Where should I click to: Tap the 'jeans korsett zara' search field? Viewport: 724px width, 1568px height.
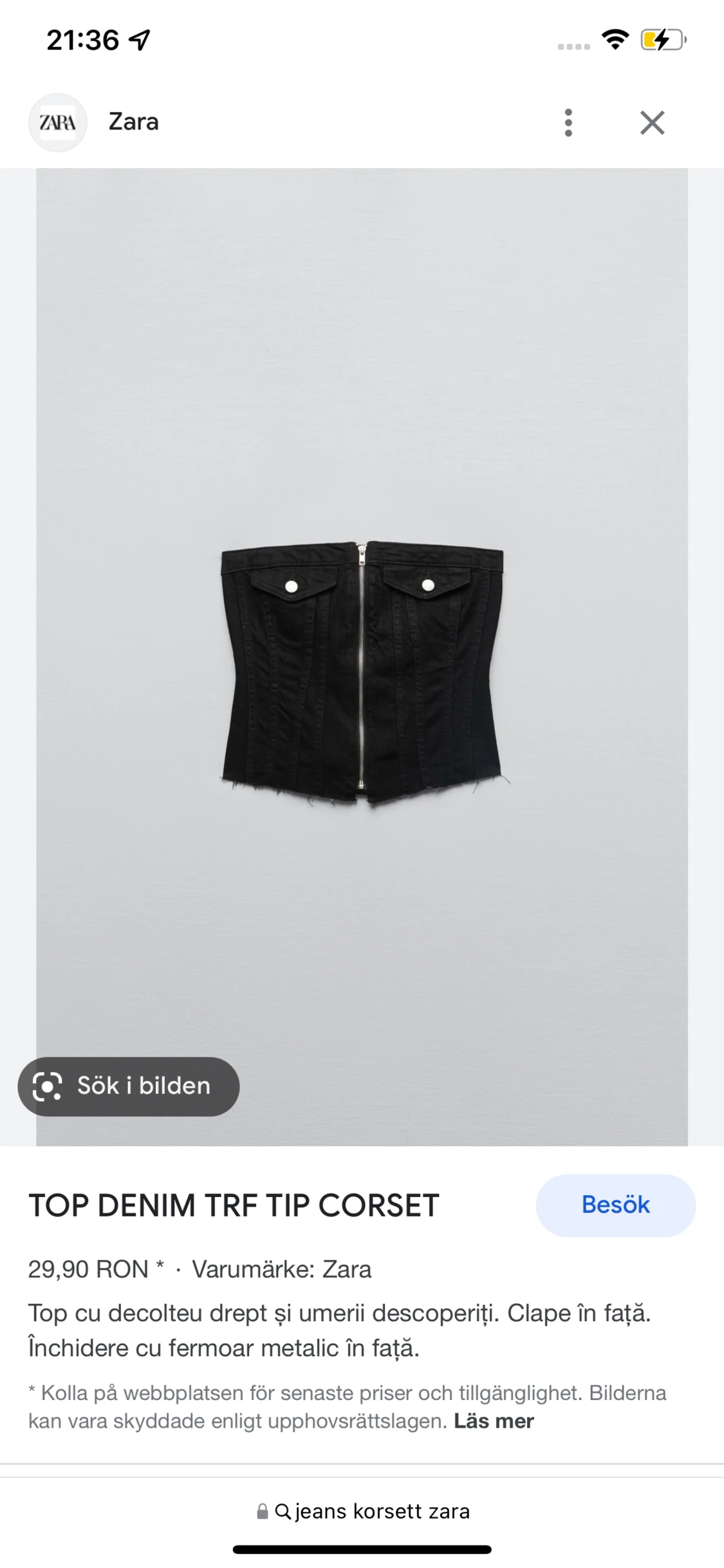[x=380, y=1511]
